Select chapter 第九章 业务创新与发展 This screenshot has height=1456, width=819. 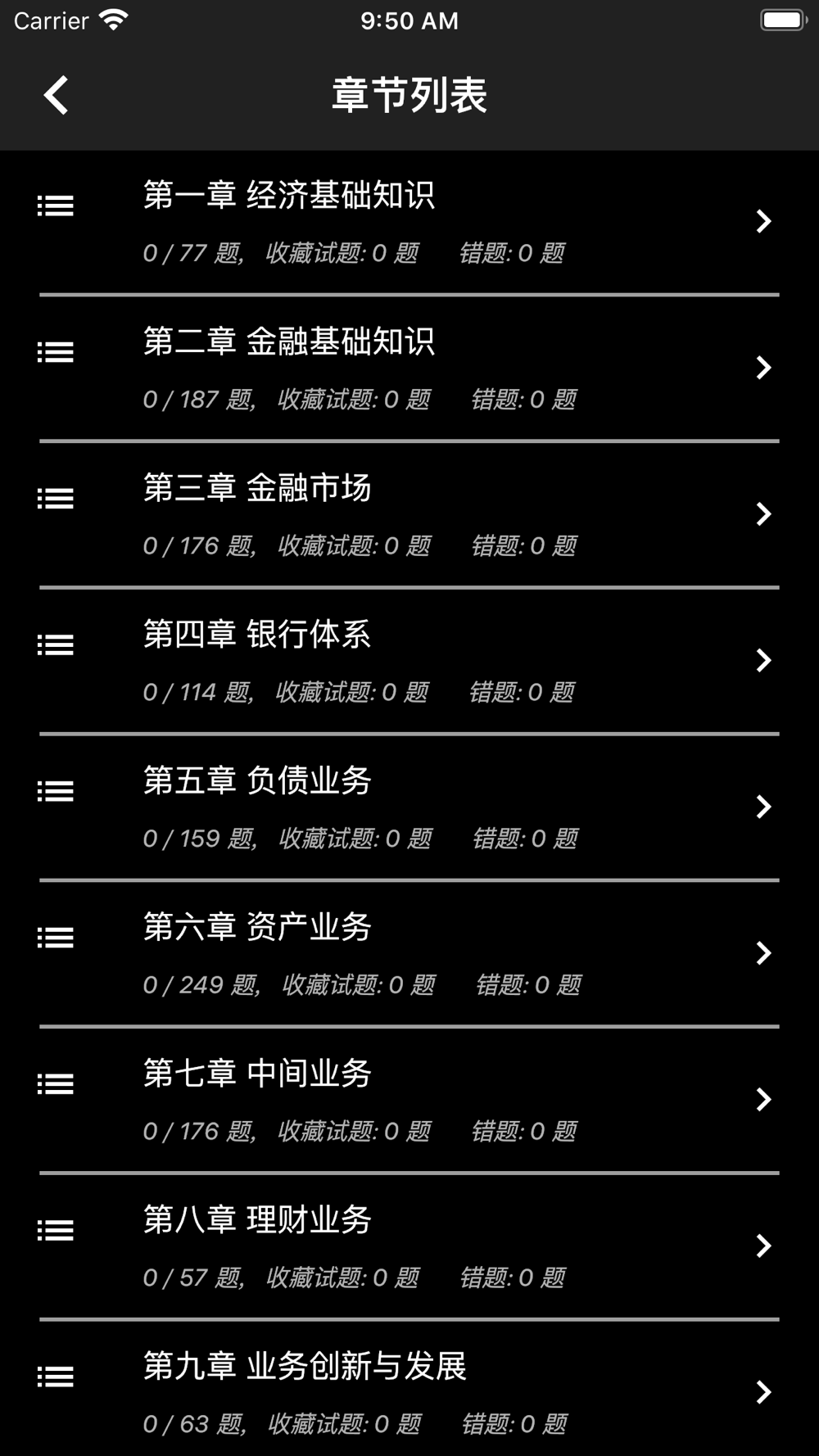[409, 1389]
